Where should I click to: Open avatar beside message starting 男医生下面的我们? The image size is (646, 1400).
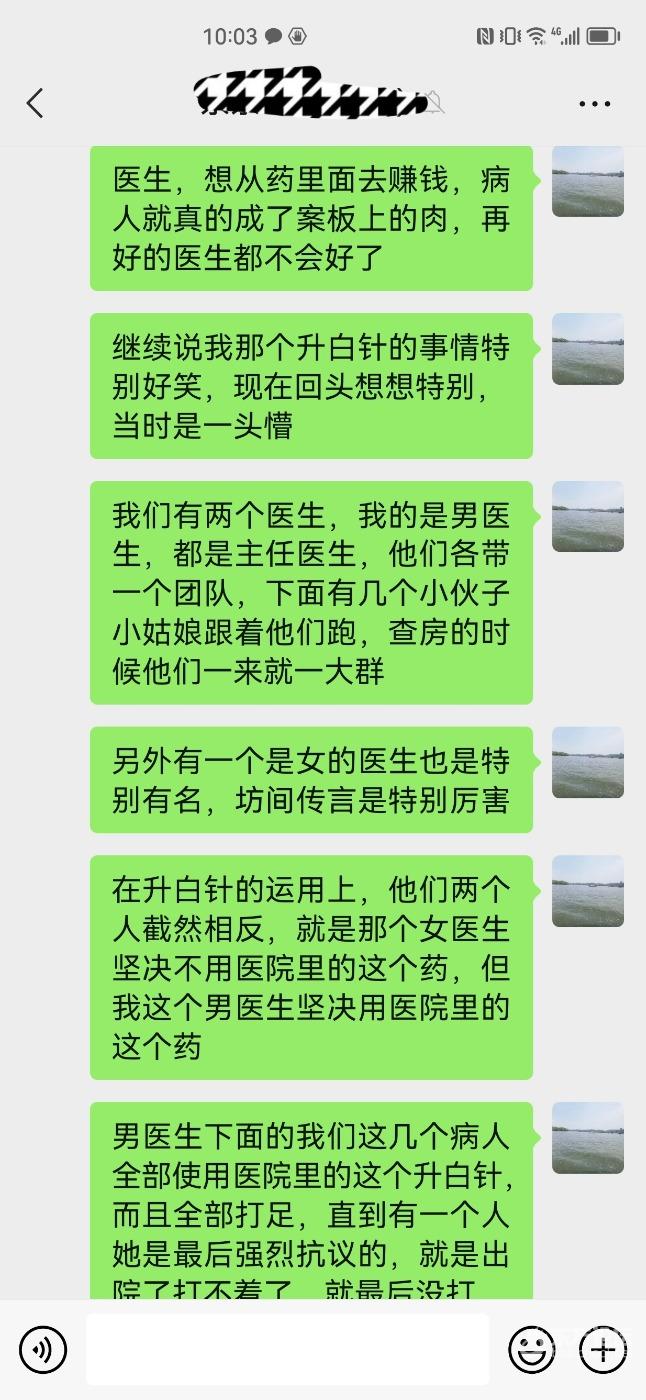[x=588, y=1138]
